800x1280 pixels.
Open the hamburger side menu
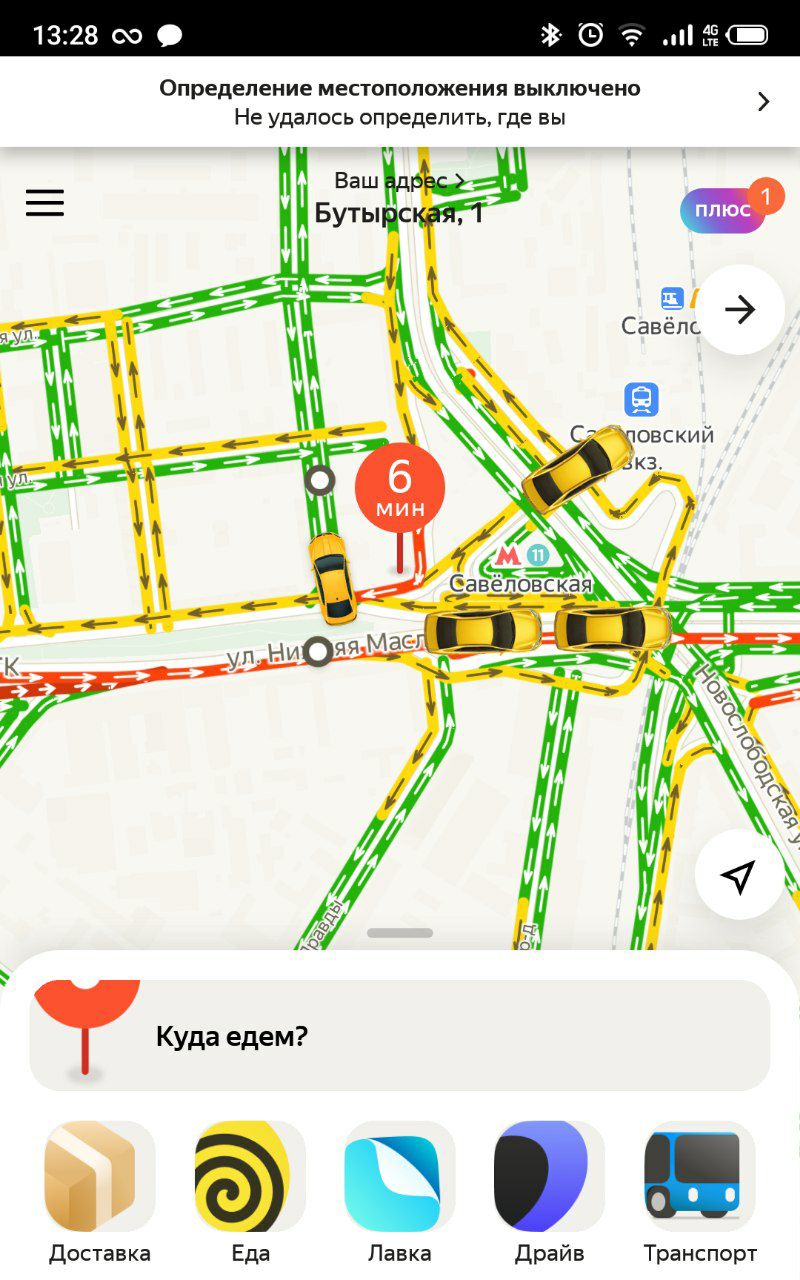(45, 203)
